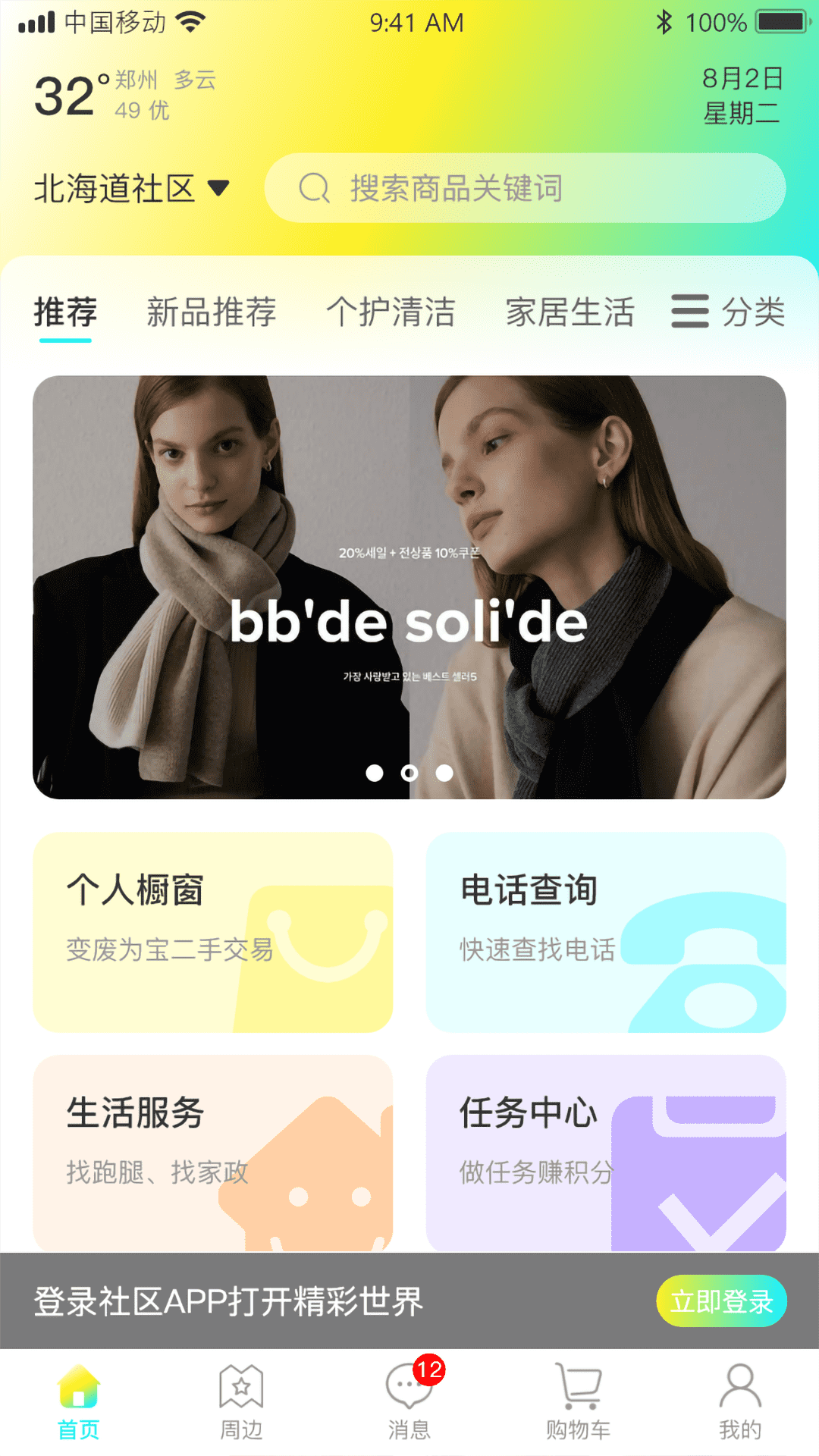The image size is (819, 1456).
Task: Open the 购物车 bottom tab
Action: pyautogui.click(x=578, y=1403)
